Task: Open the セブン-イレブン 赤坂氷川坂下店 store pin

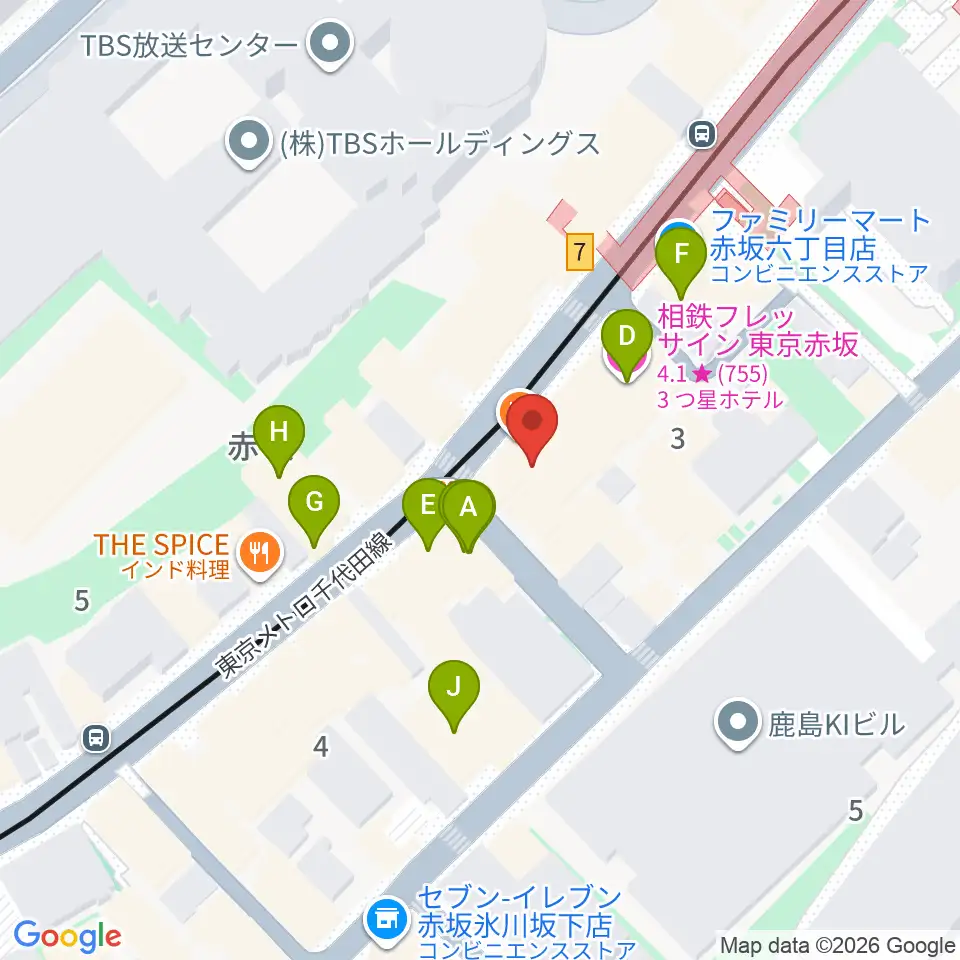Action: tap(386, 921)
